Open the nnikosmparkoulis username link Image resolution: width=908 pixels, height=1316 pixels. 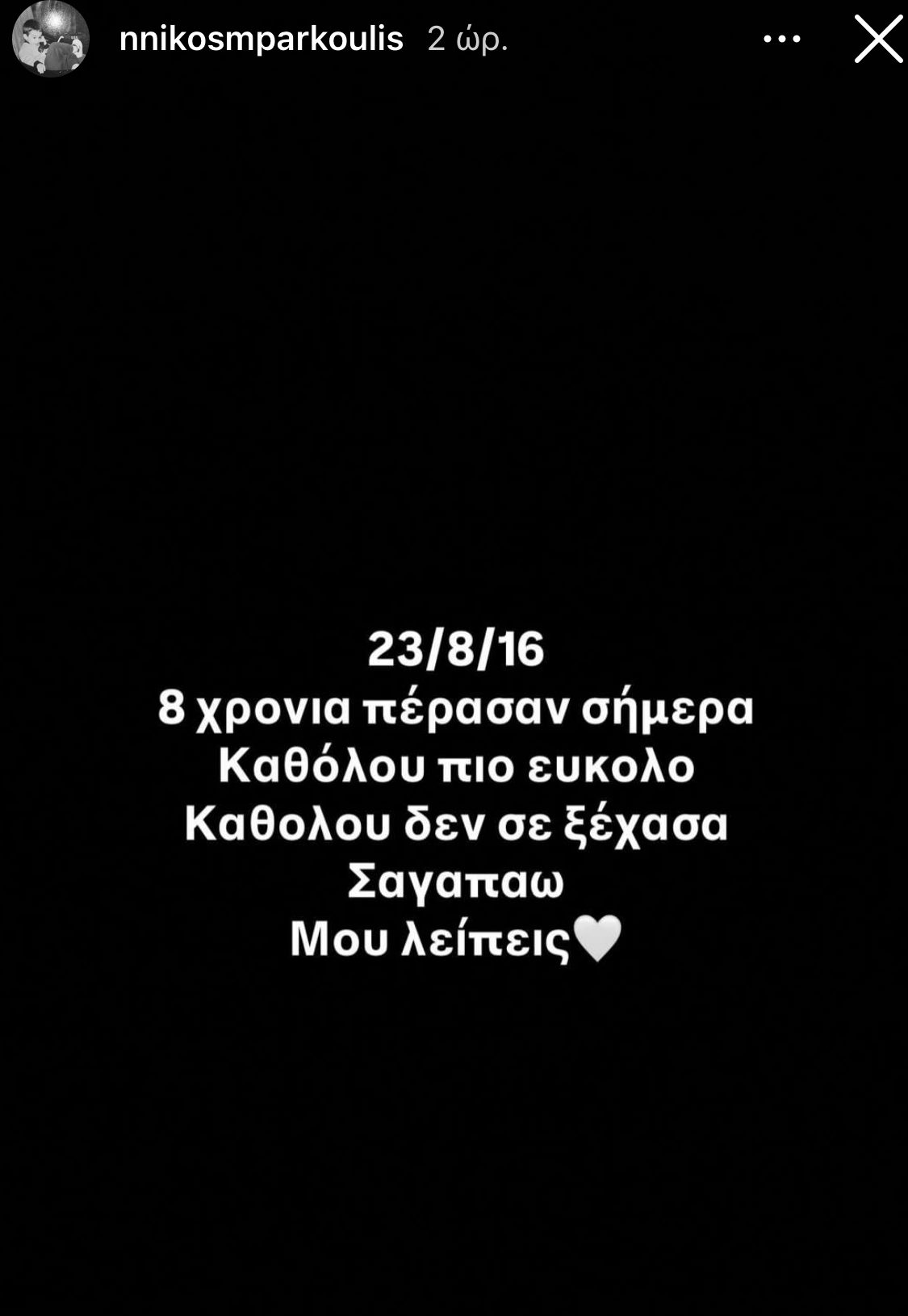click(x=261, y=39)
